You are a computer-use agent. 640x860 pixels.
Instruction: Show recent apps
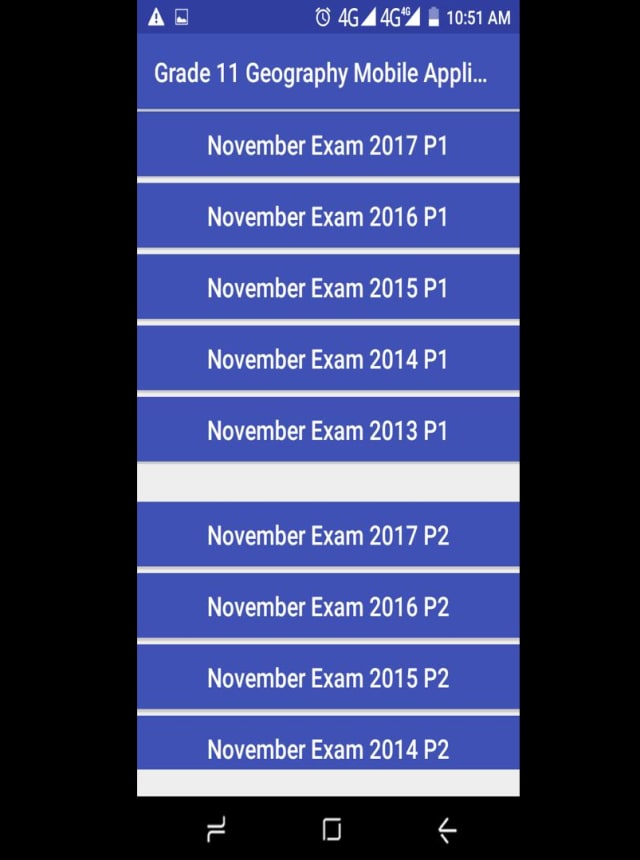coord(216,829)
